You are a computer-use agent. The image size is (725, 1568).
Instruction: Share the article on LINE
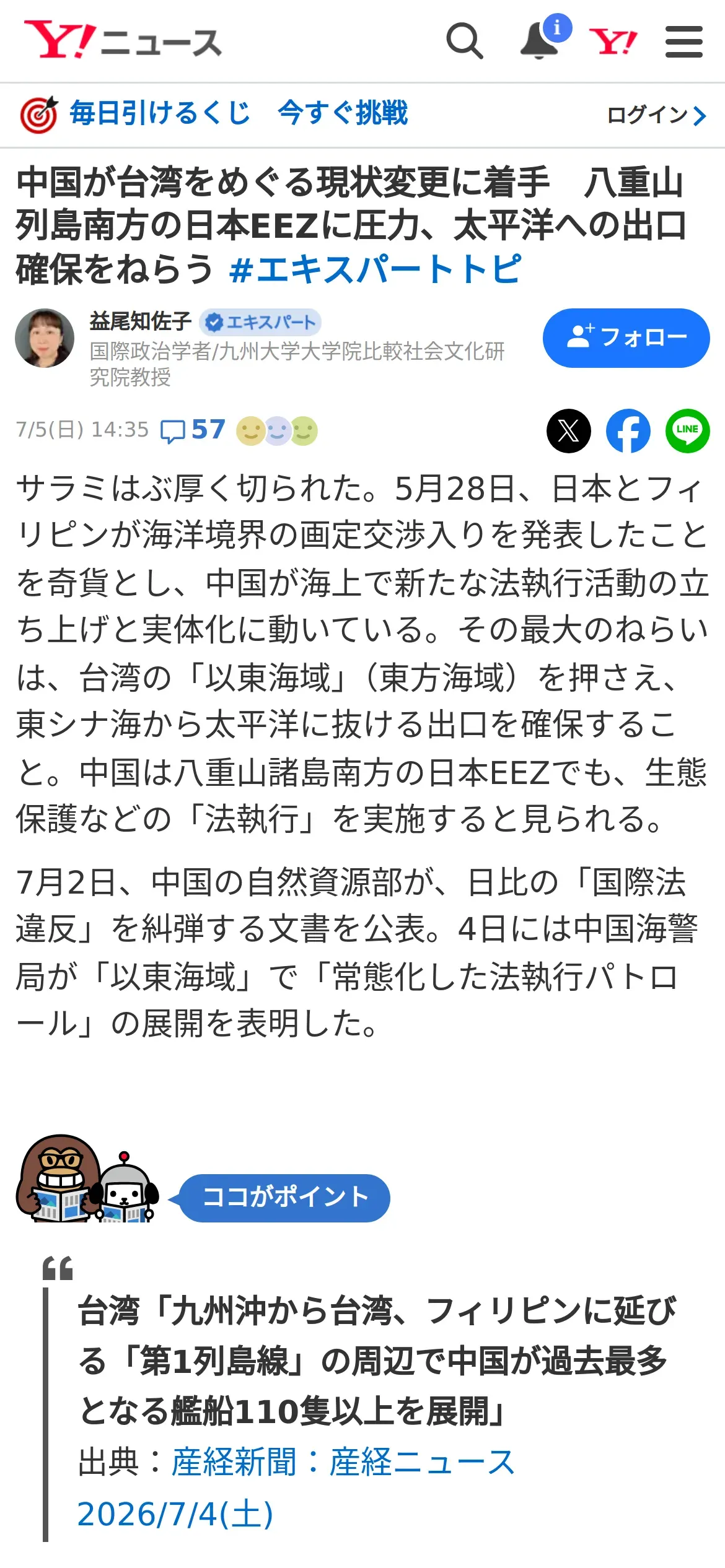pyautogui.click(x=687, y=431)
